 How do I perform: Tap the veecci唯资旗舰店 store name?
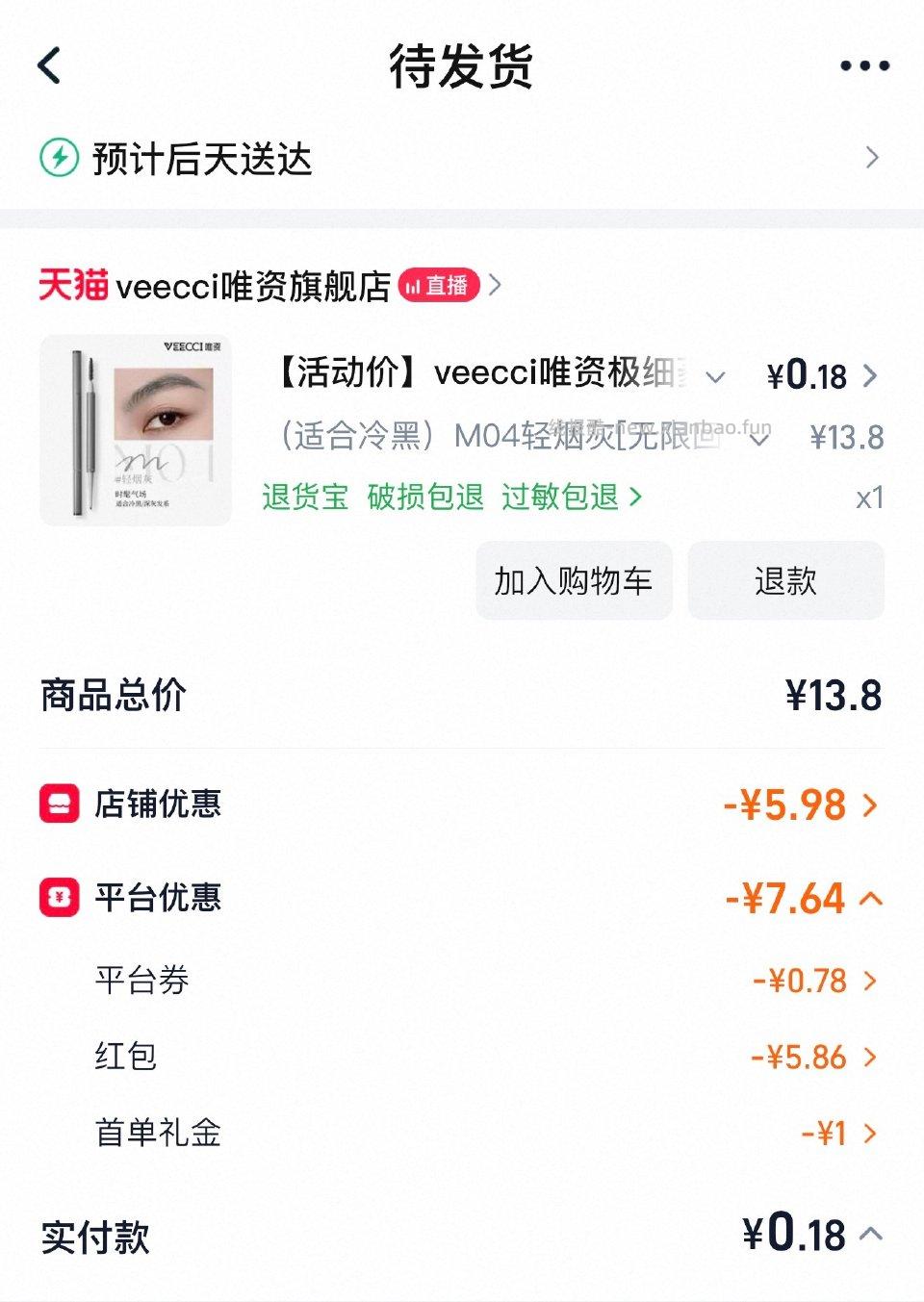pyautogui.click(x=255, y=285)
